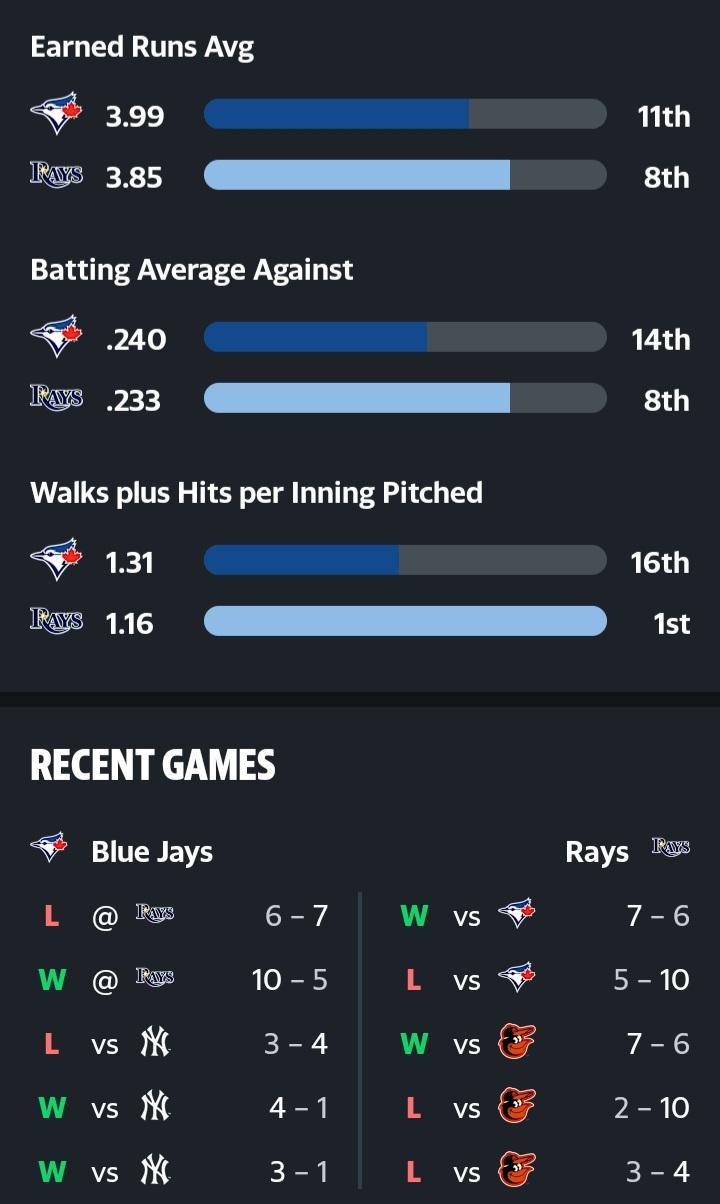This screenshot has height=1204, width=720.
Task: Open Rays 7–6 win vs Blue Jays
Action: tap(540, 915)
